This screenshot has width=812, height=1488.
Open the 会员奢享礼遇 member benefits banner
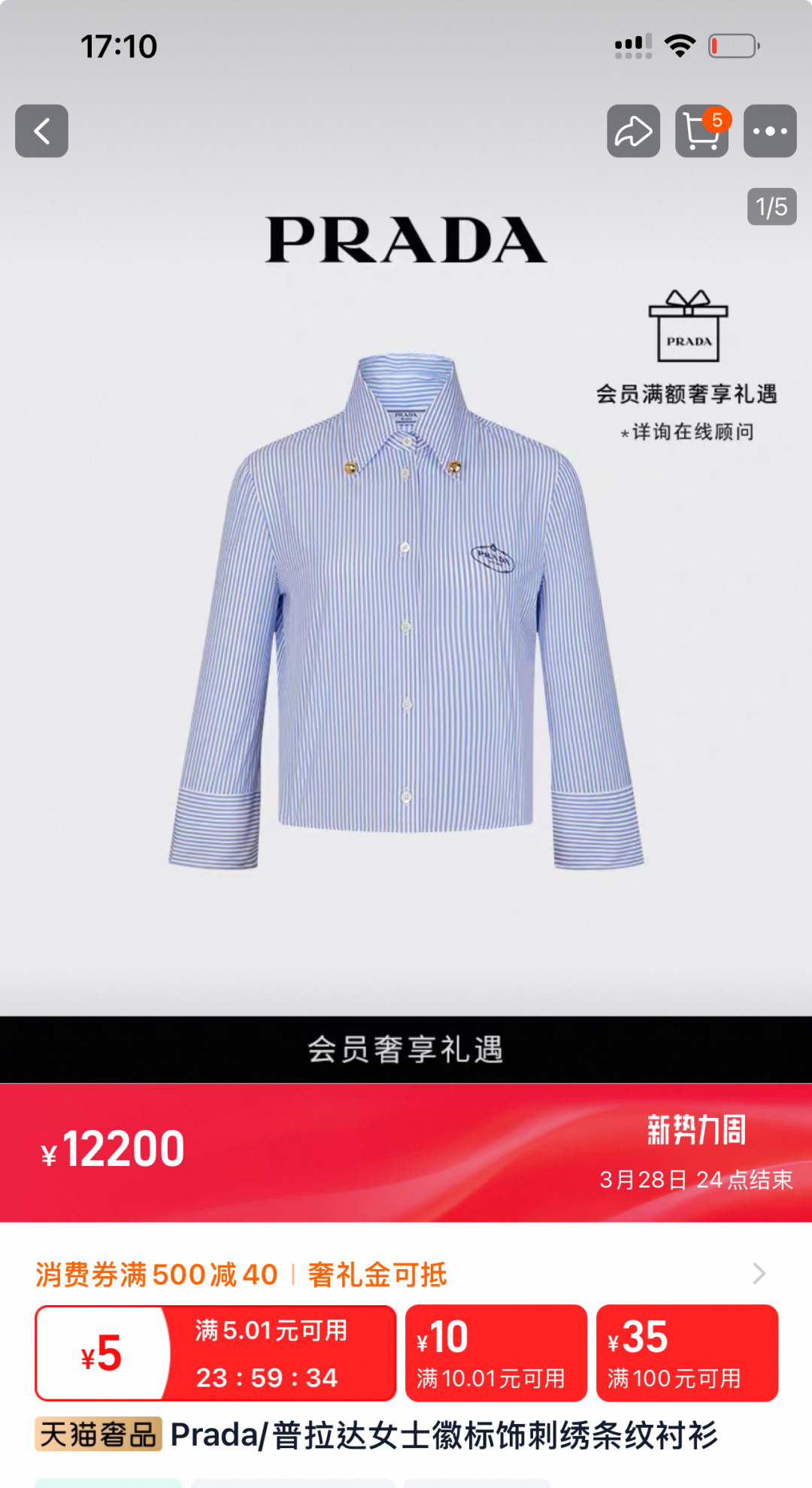coord(406,1049)
